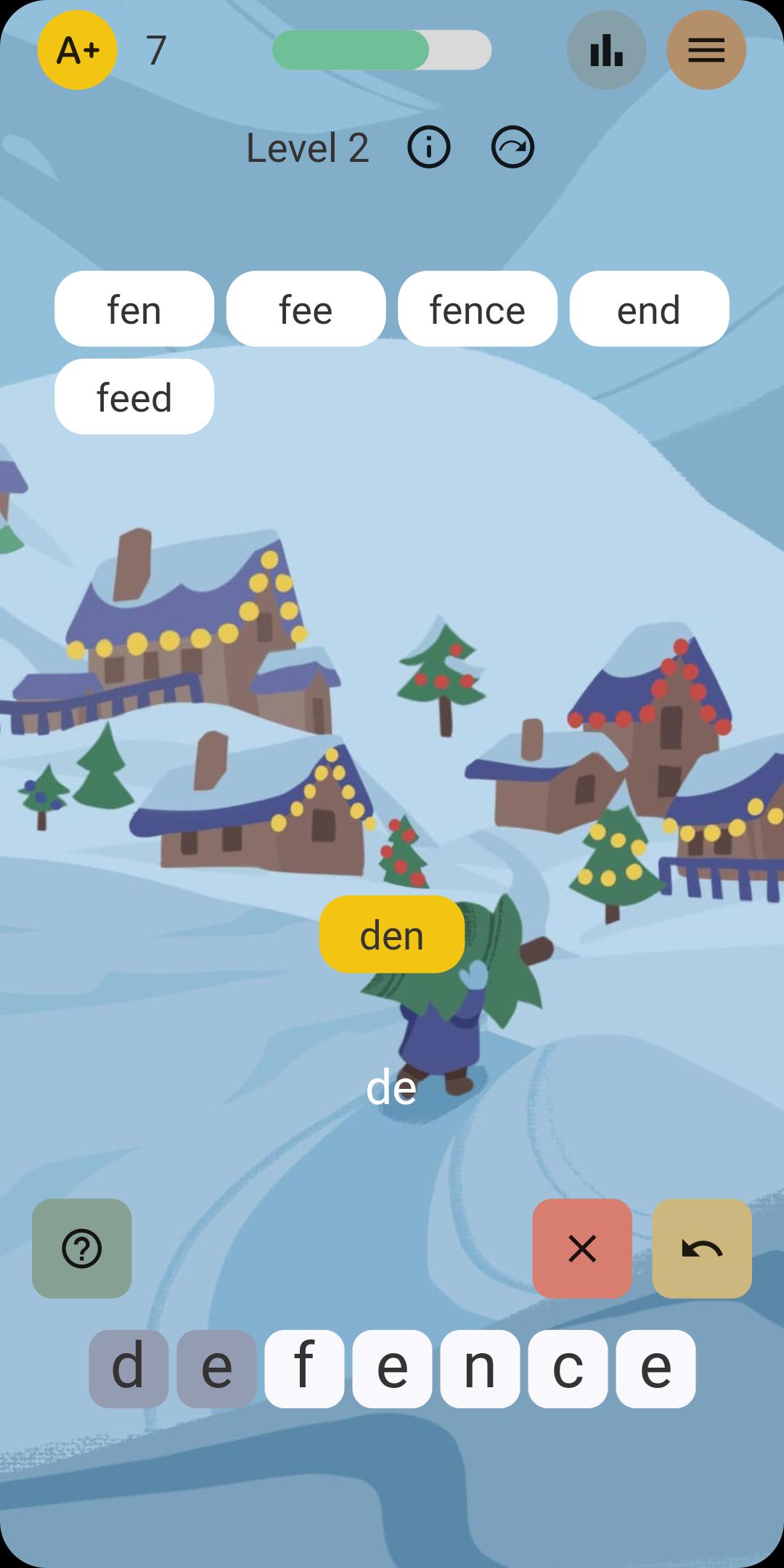View level info icon
The height and width of the screenshot is (1568, 784).
point(428,148)
